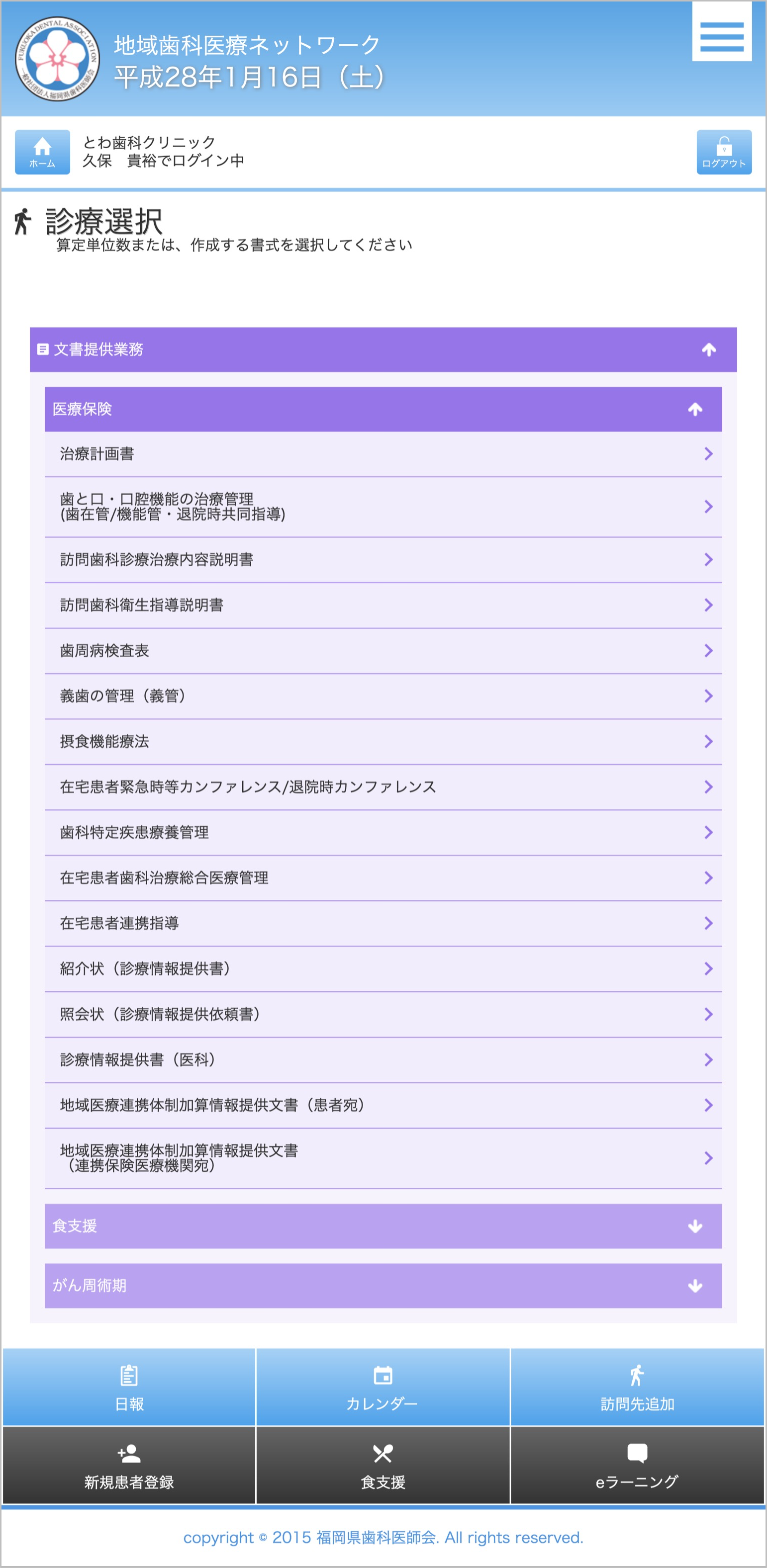Screen dimensions: 767x1568
Task: Select 在宅患者連携指導
Action: [383, 923]
